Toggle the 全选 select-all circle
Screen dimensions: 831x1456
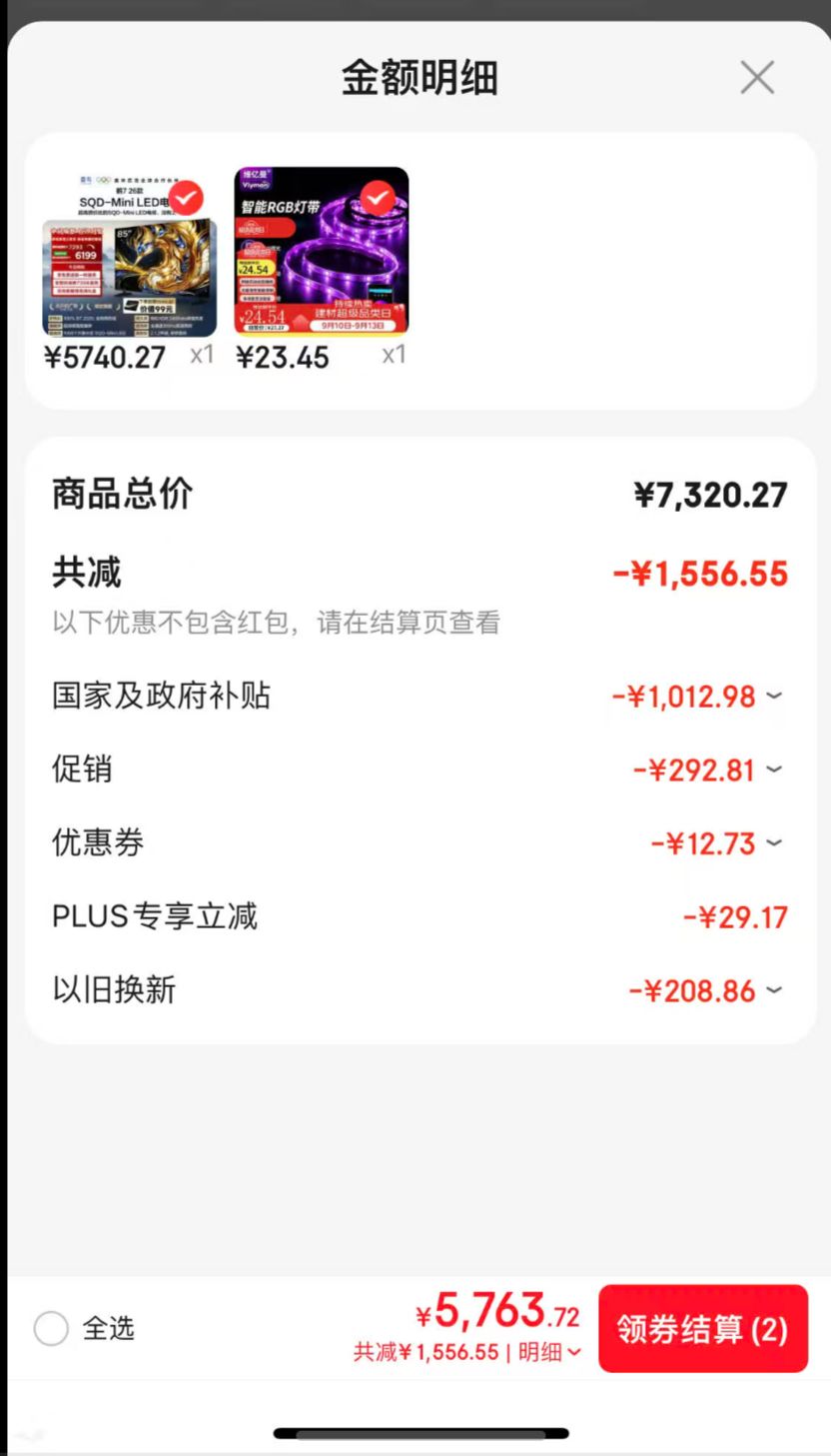[x=51, y=1329]
